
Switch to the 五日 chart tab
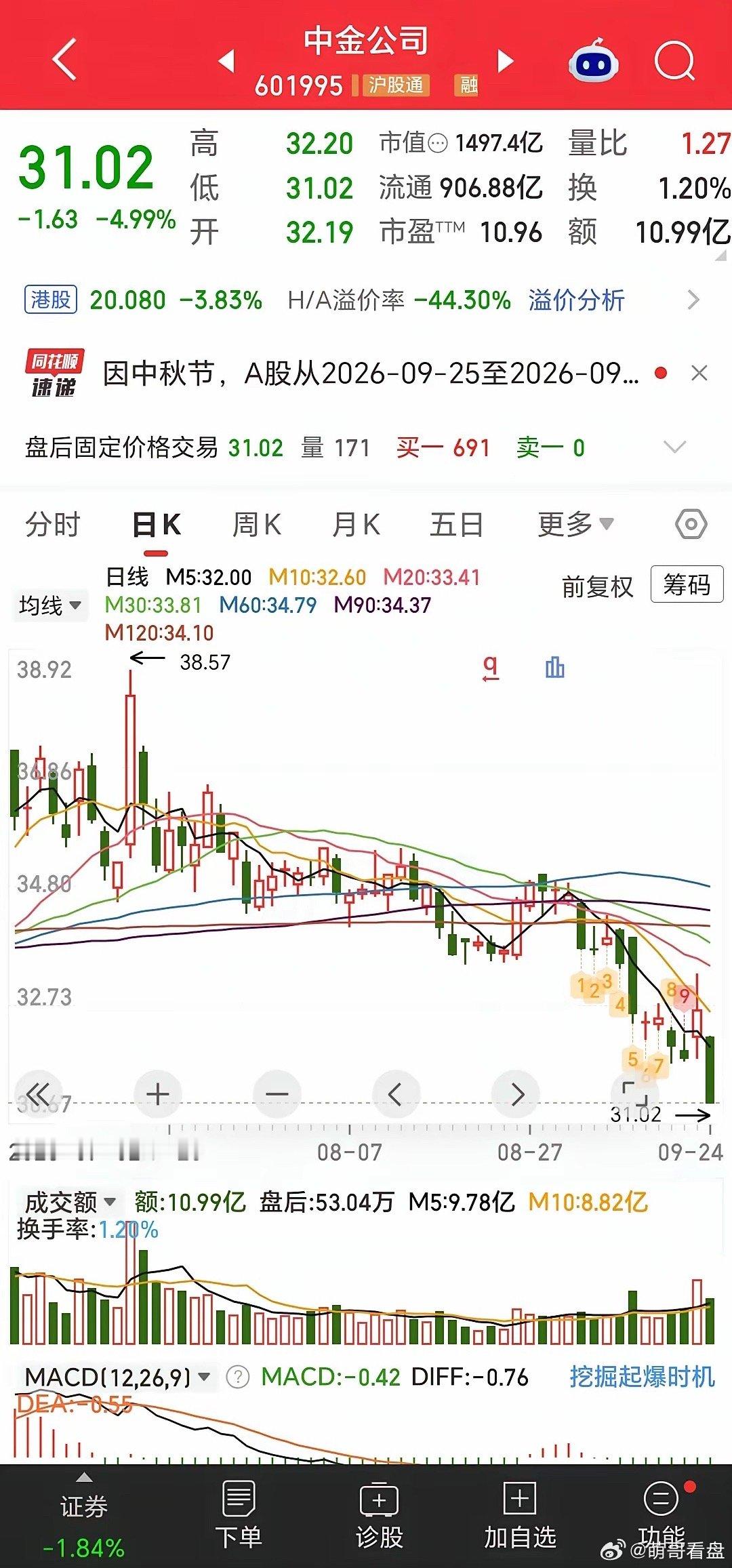click(456, 525)
